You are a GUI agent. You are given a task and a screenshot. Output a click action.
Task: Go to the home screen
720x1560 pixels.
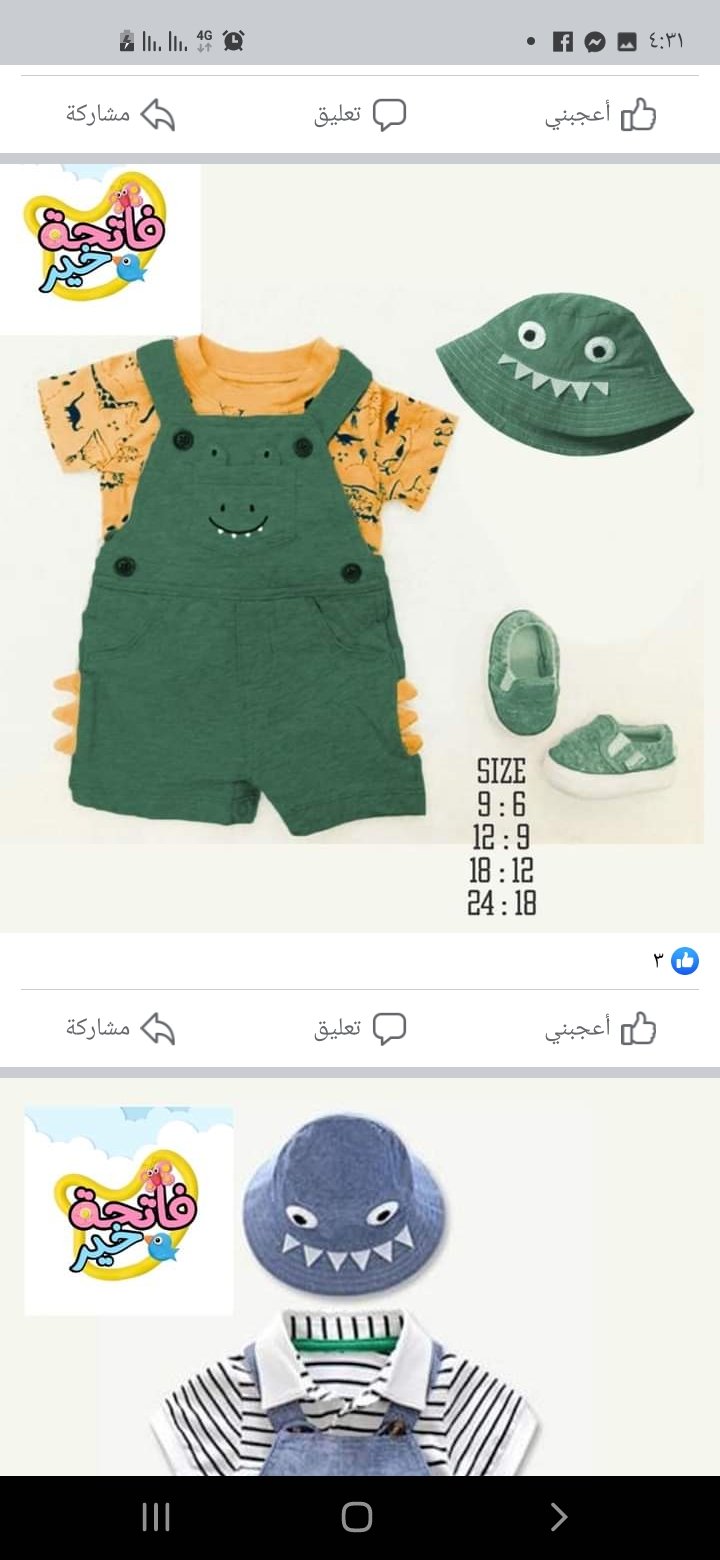[357, 1517]
